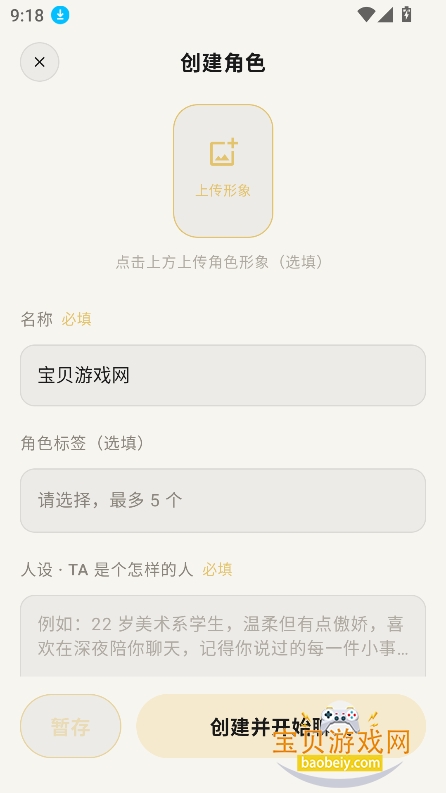The image size is (446, 793).
Task: Focus the 人设 description text box
Action: pos(223,636)
